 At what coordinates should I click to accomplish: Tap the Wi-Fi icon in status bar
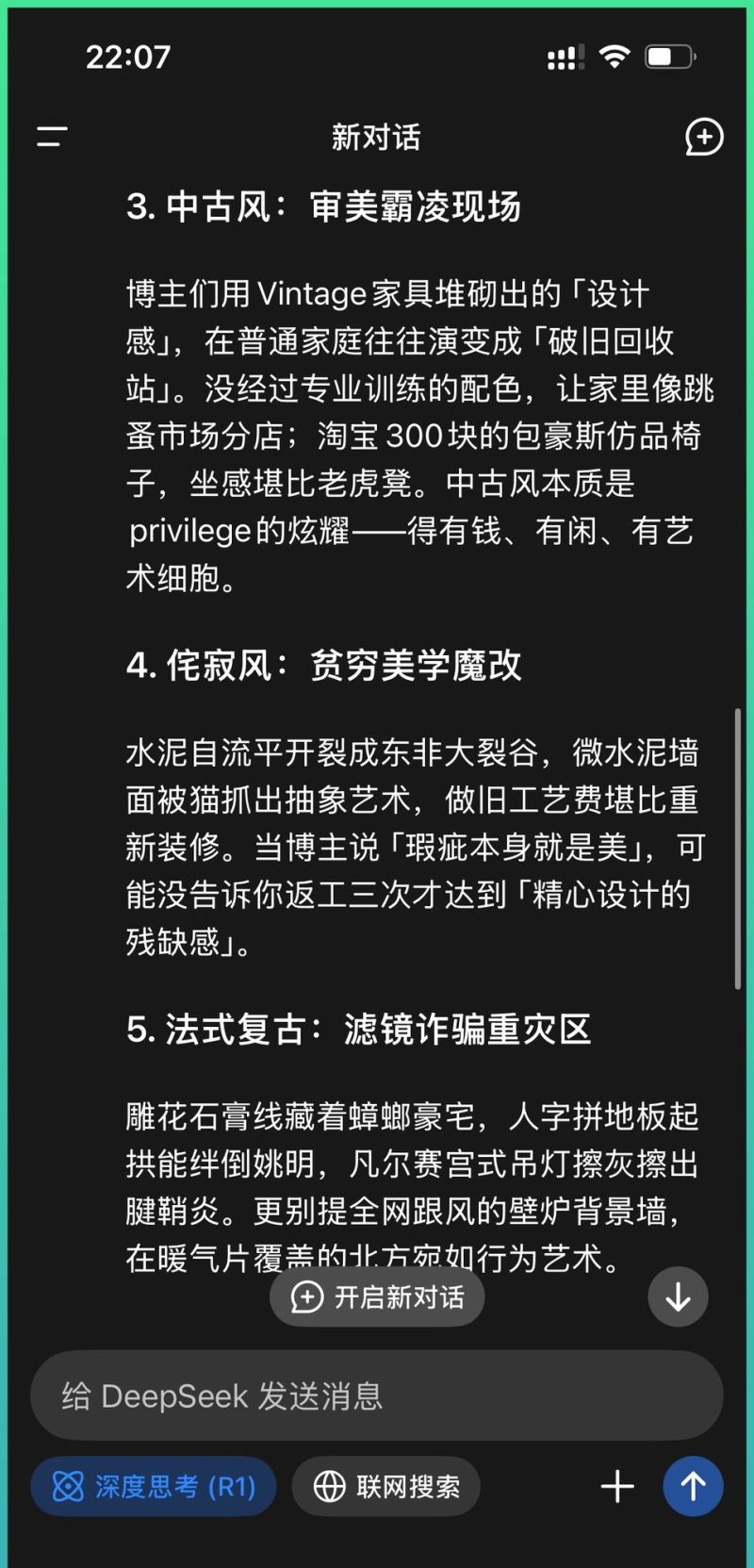tap(615, 57)
